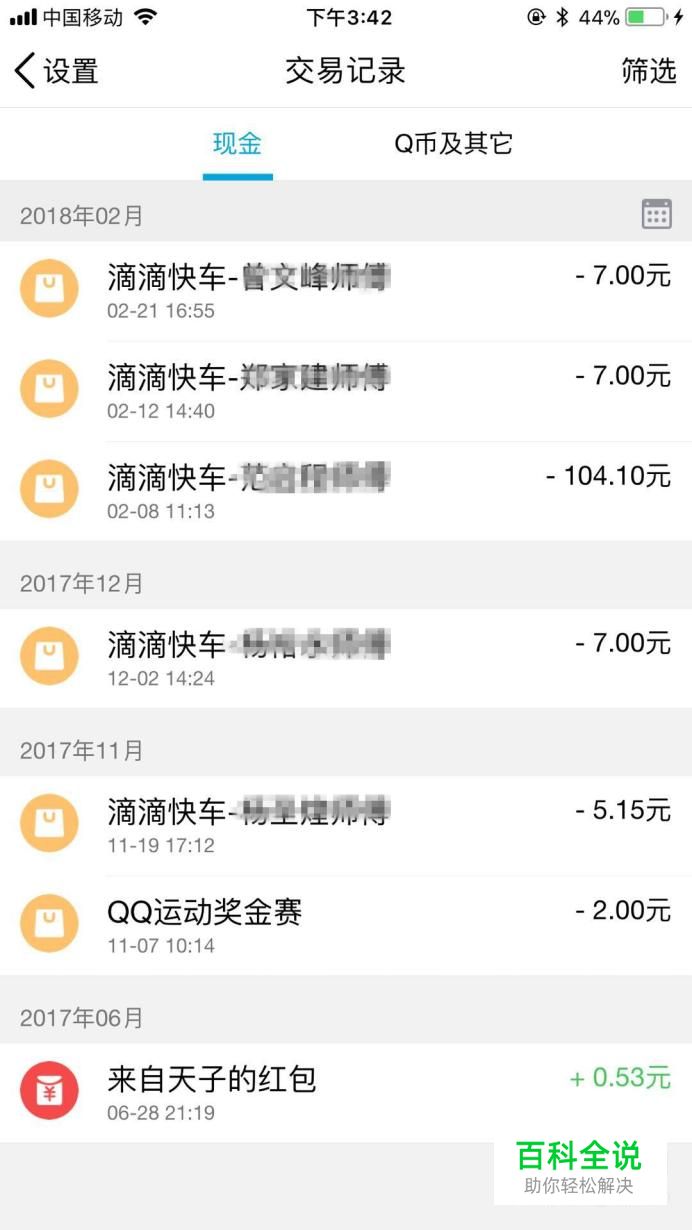Open the calendar month picker icon

(x=656, y=214)
